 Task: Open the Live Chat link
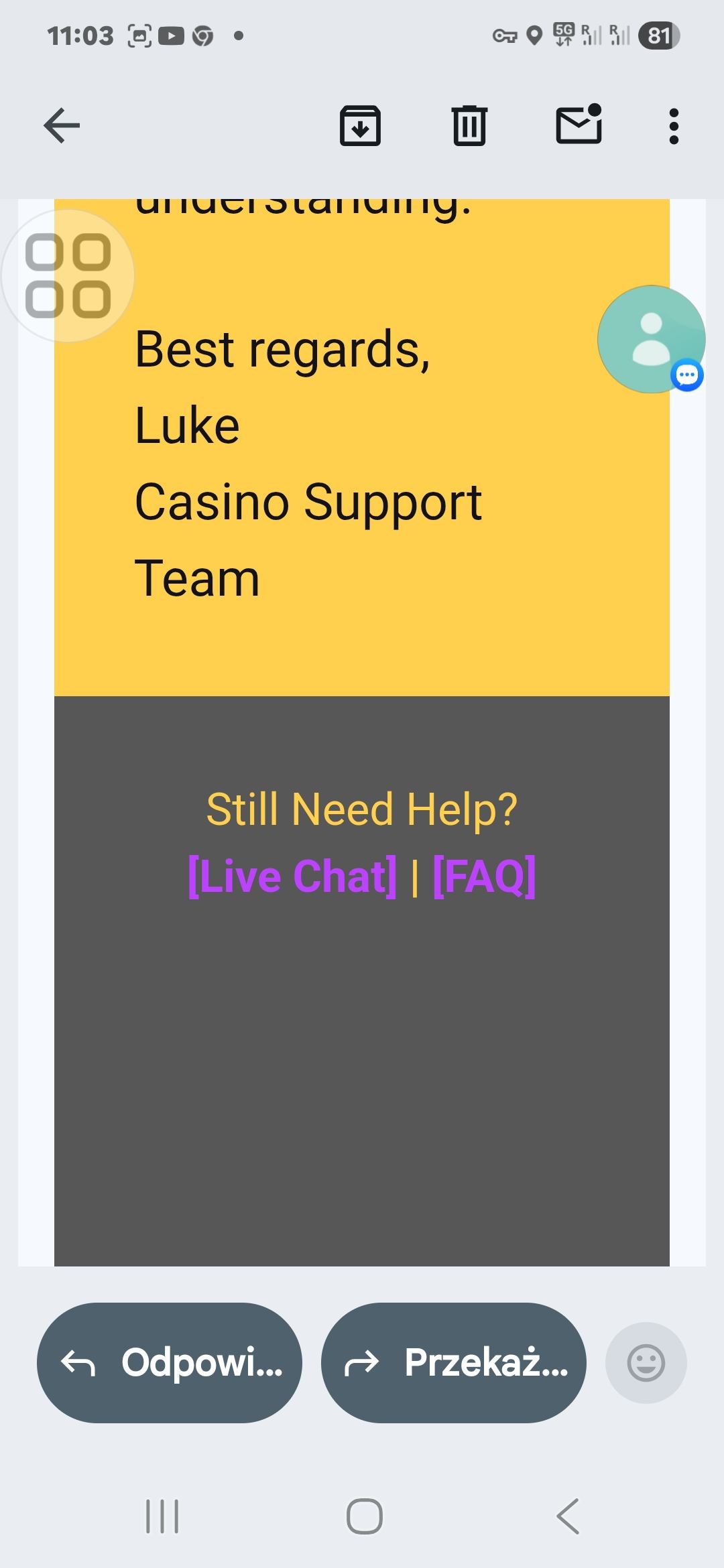(292, 876)
